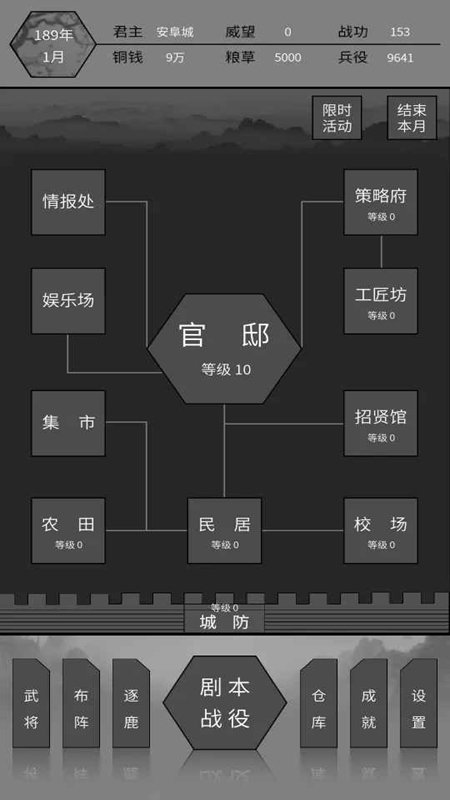View the 成就 achievements tab
This screenshot has height=800, width=450.
(x=369, y=703)
